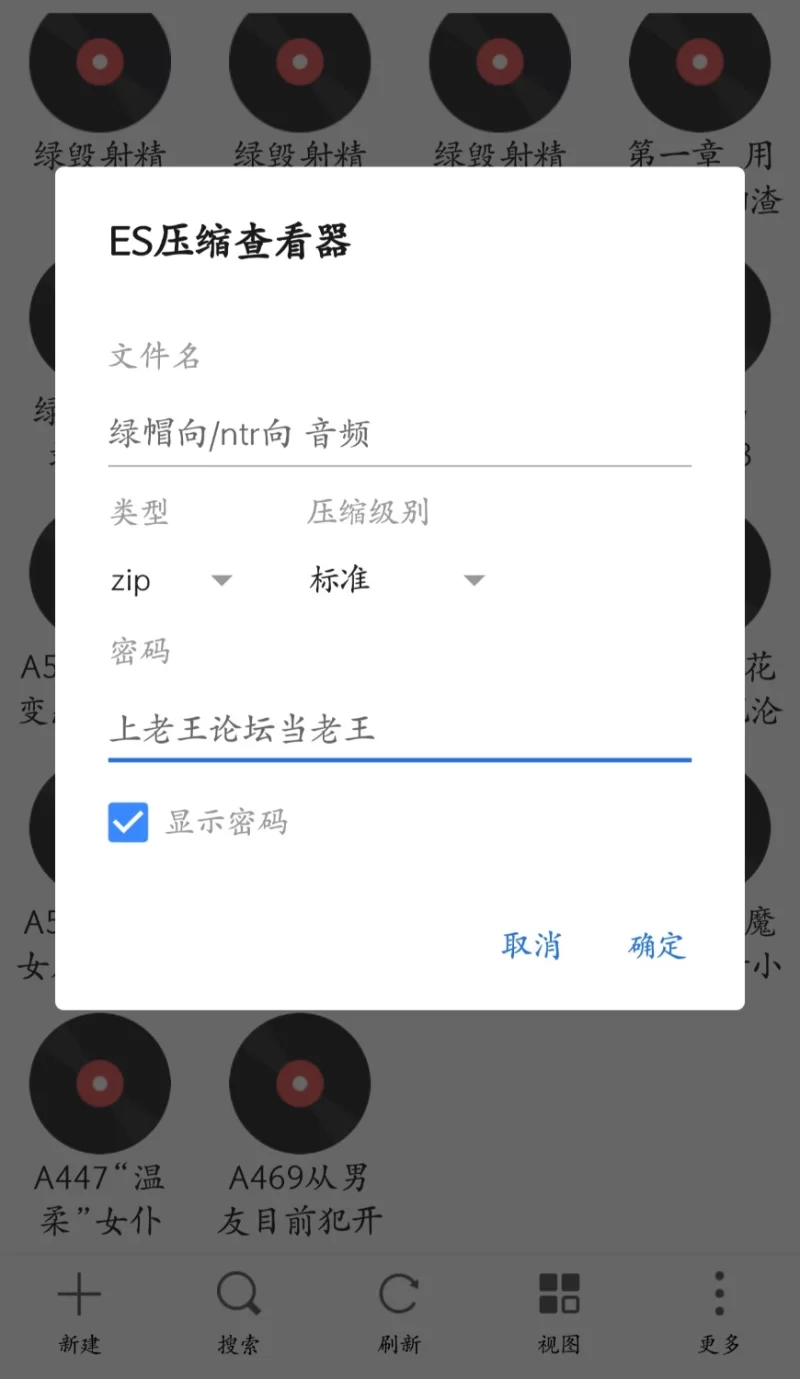Viewport: 800px width, 1379px height.
Task: Open the 搜索 search icon
Action: pos(239,1295)
